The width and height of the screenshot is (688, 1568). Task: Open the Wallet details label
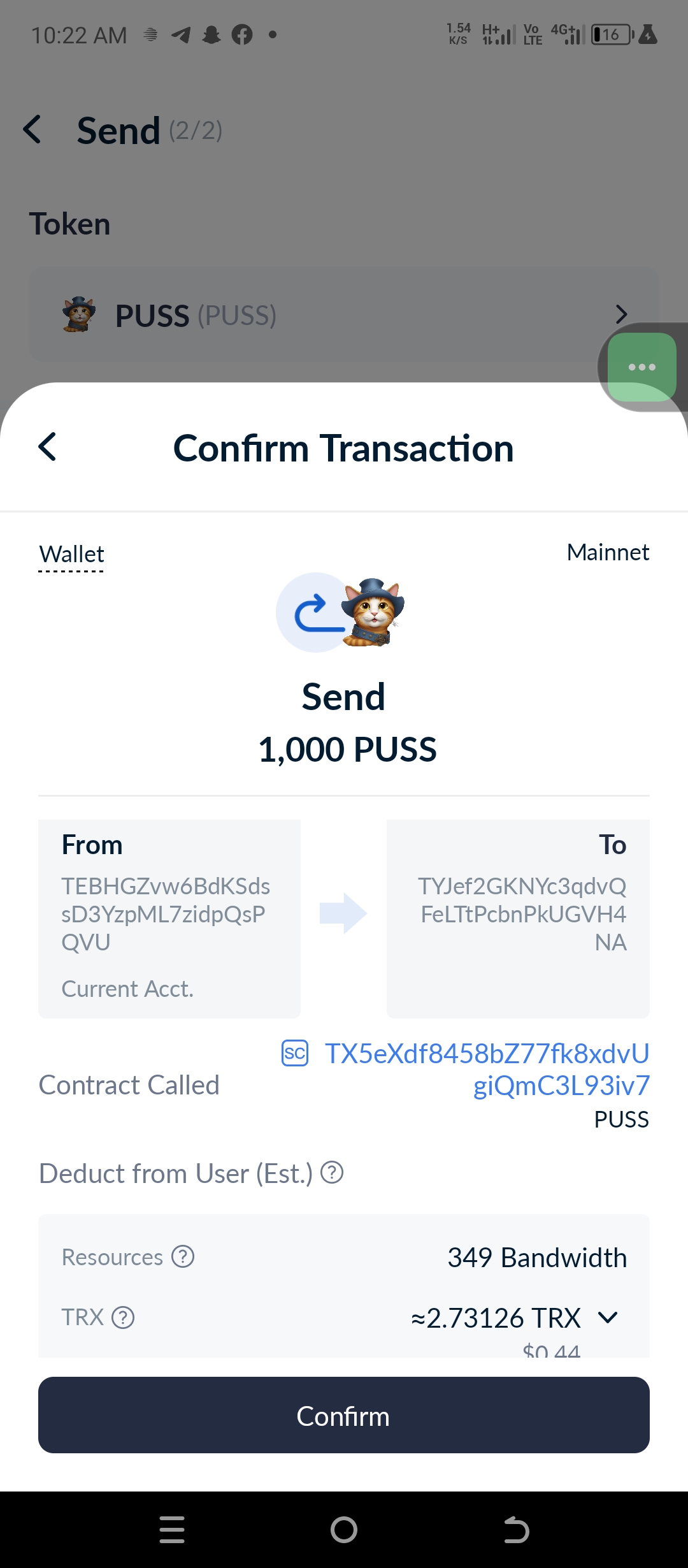click(71, 554)
